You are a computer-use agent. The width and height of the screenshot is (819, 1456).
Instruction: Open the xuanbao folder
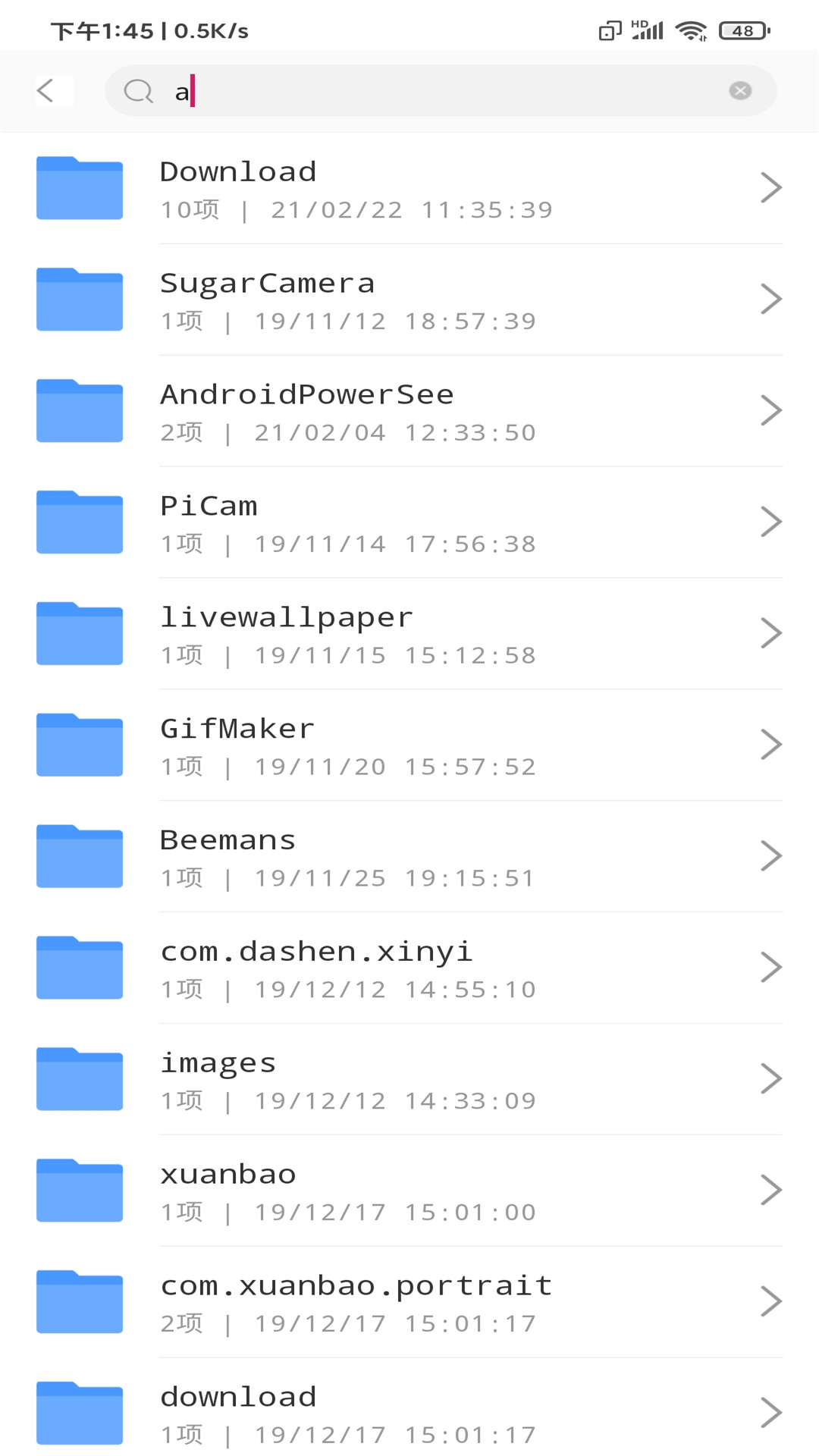[x=409, y=1191]
